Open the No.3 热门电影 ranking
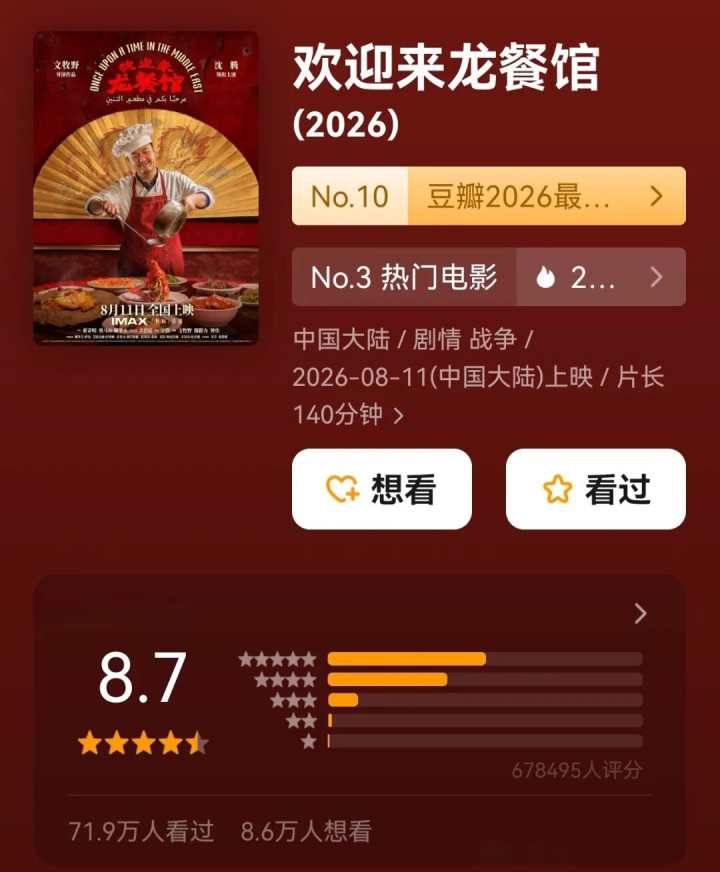 (489, 276)
